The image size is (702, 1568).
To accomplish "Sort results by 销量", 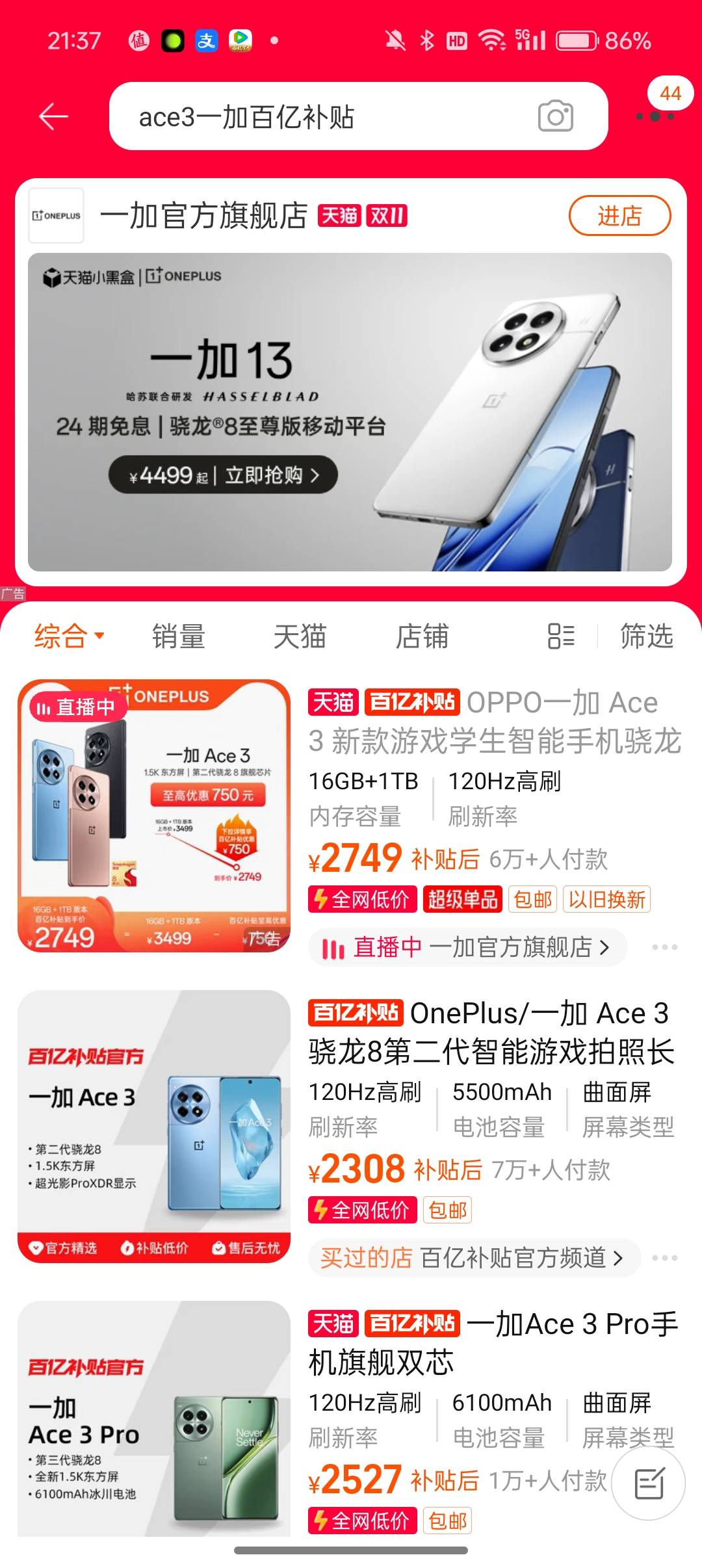I will [x=179, y=636].
